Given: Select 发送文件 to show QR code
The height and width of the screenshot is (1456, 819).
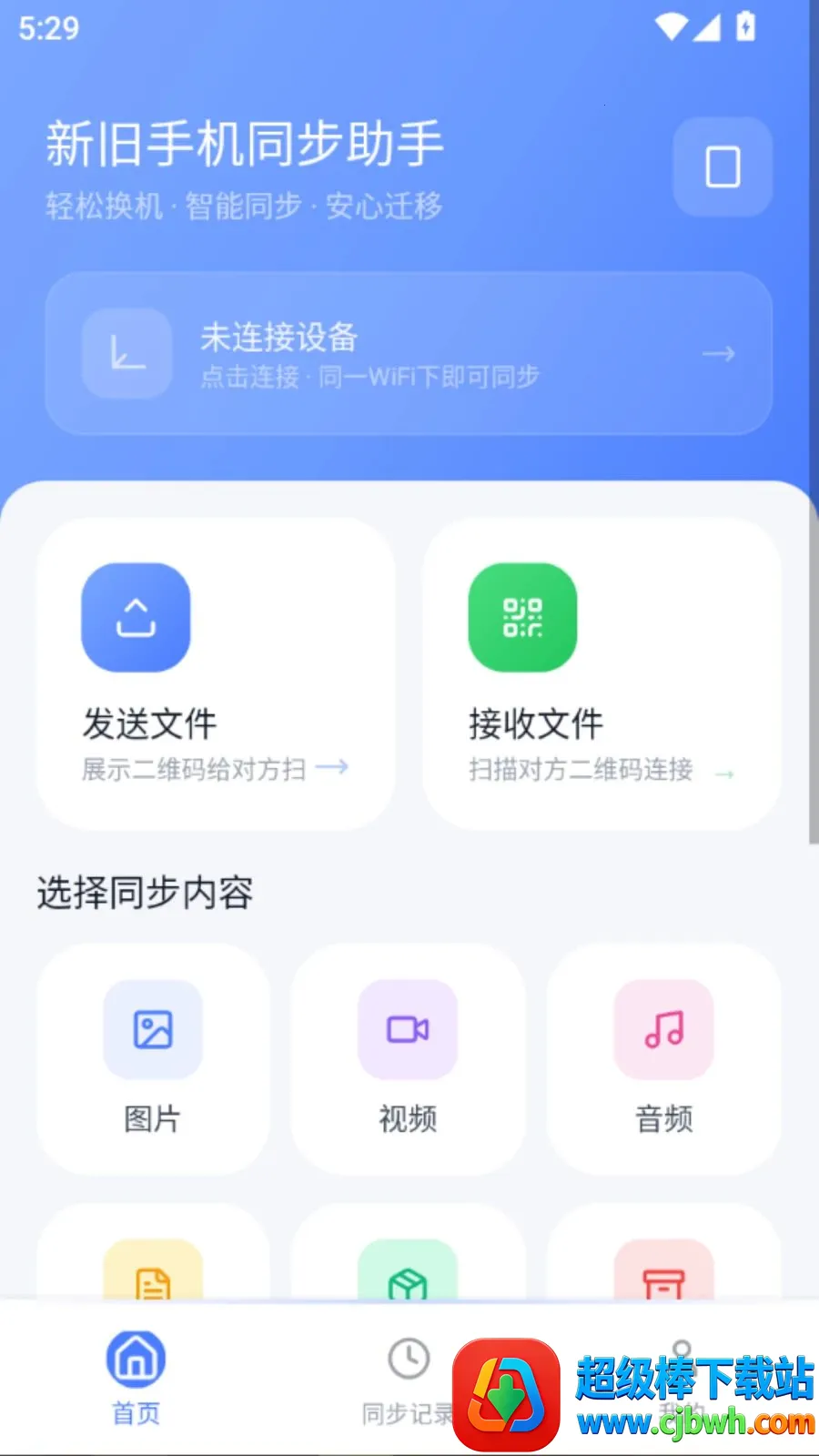Looking at the screenshot, I should [x=216, y=673].
